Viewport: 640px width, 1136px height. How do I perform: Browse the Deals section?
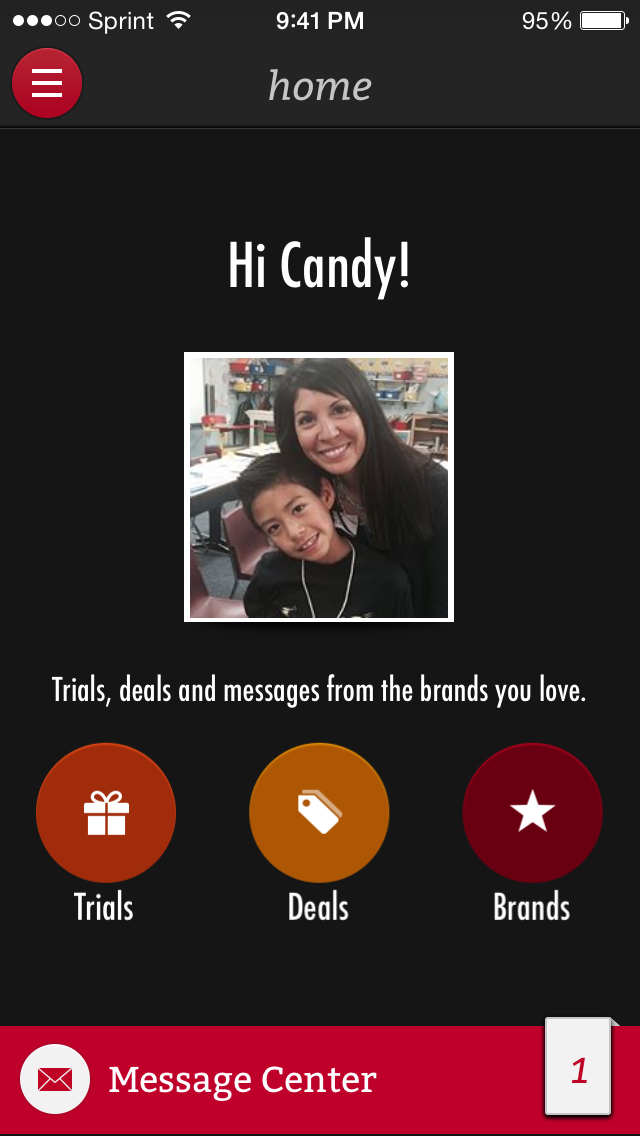tap(319, 813)
